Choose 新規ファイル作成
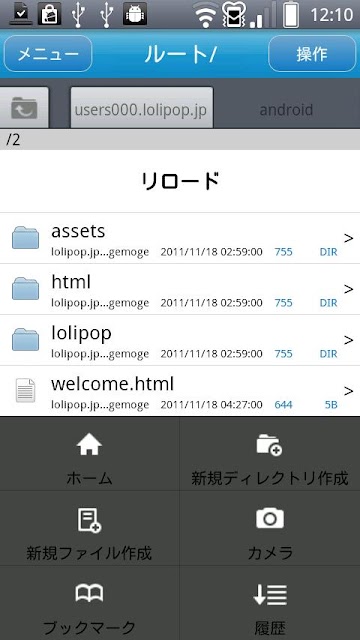This screenshot has width=360, height=640. tap(89, 528)
